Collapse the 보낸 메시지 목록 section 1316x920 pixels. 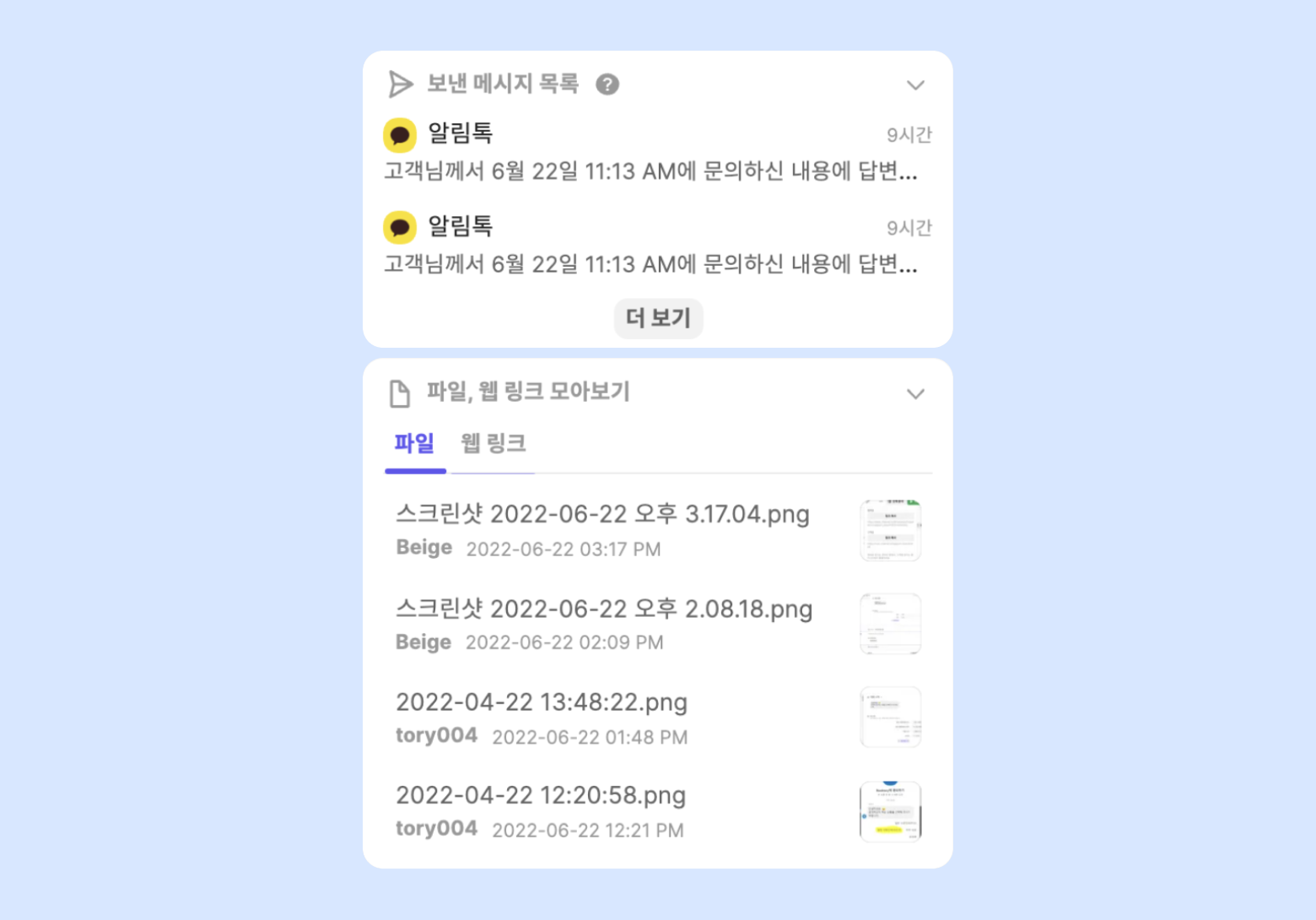[915, 84]
